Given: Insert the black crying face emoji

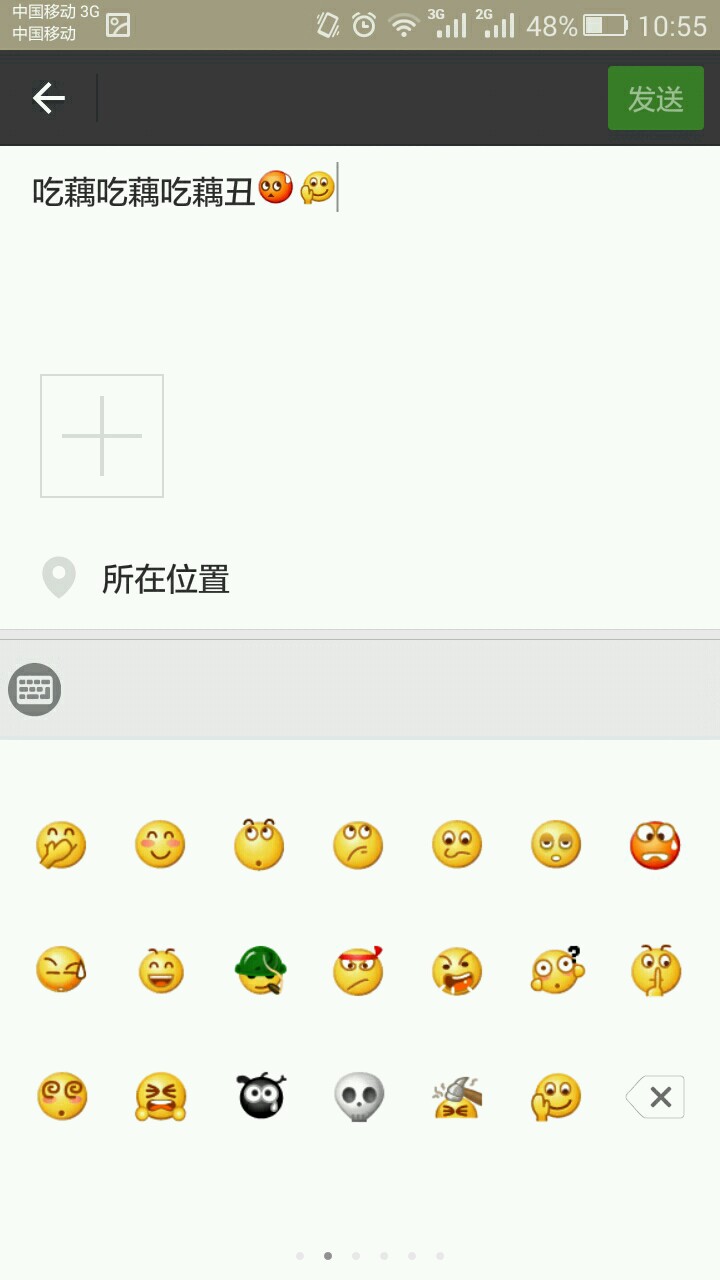Looking at the screenshot, I should [x=260, y=1097].
